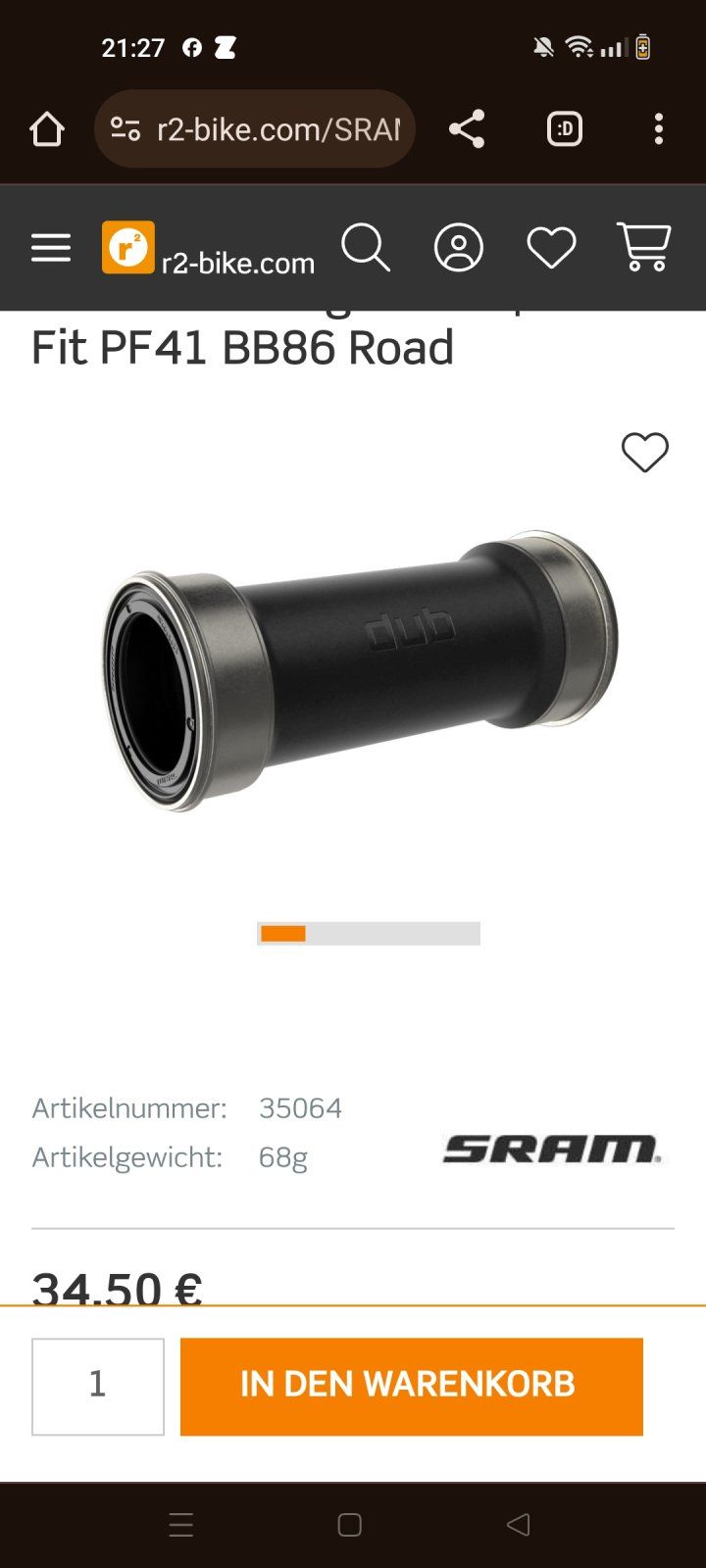
Task: Open the browser overflow menu
Action: click(x=658, y=129)
